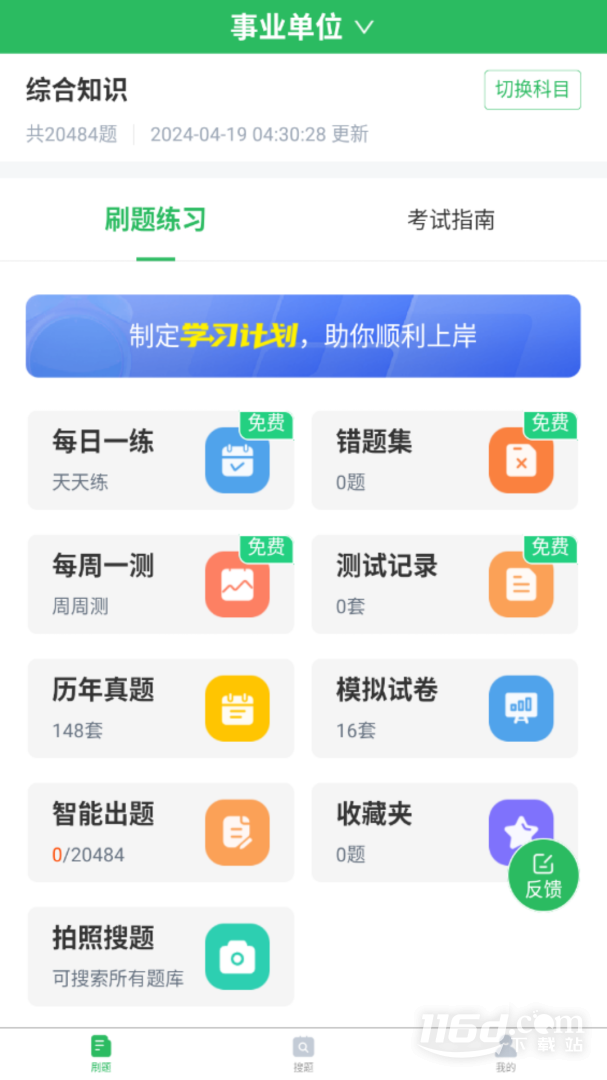Switch to the 考试指南 tab

click(451, 220)
